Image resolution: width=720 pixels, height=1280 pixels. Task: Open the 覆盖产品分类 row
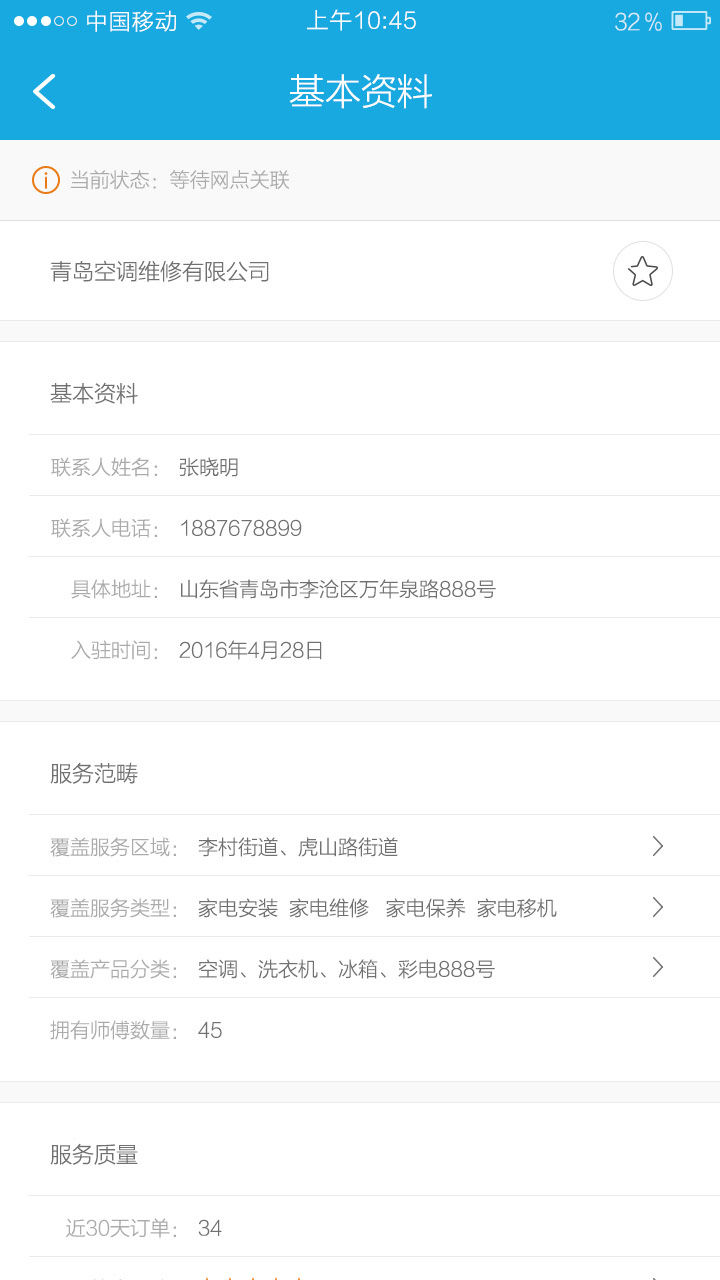click(360, 968)
